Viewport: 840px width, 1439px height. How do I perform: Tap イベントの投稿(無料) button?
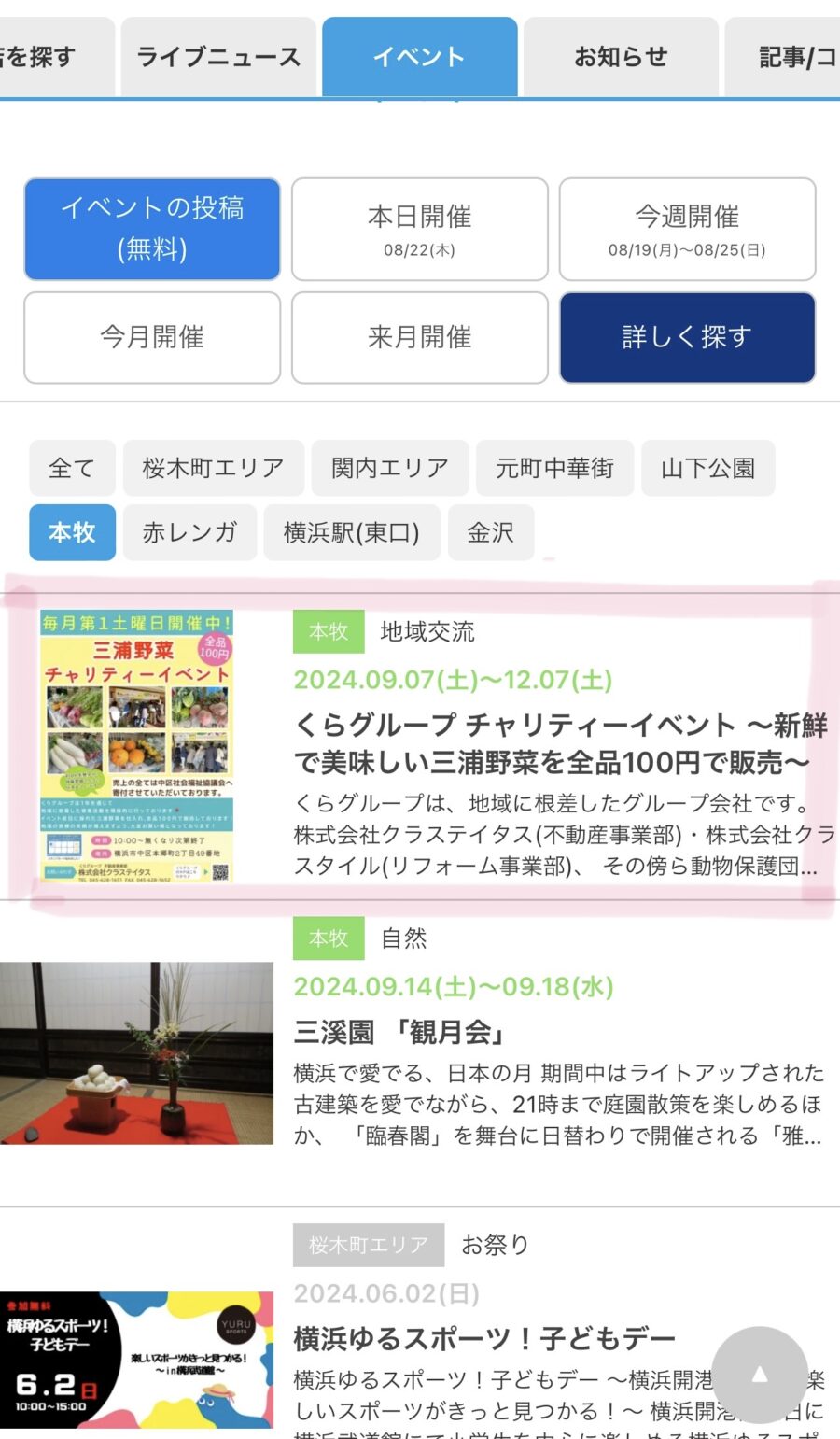point(152,229)
